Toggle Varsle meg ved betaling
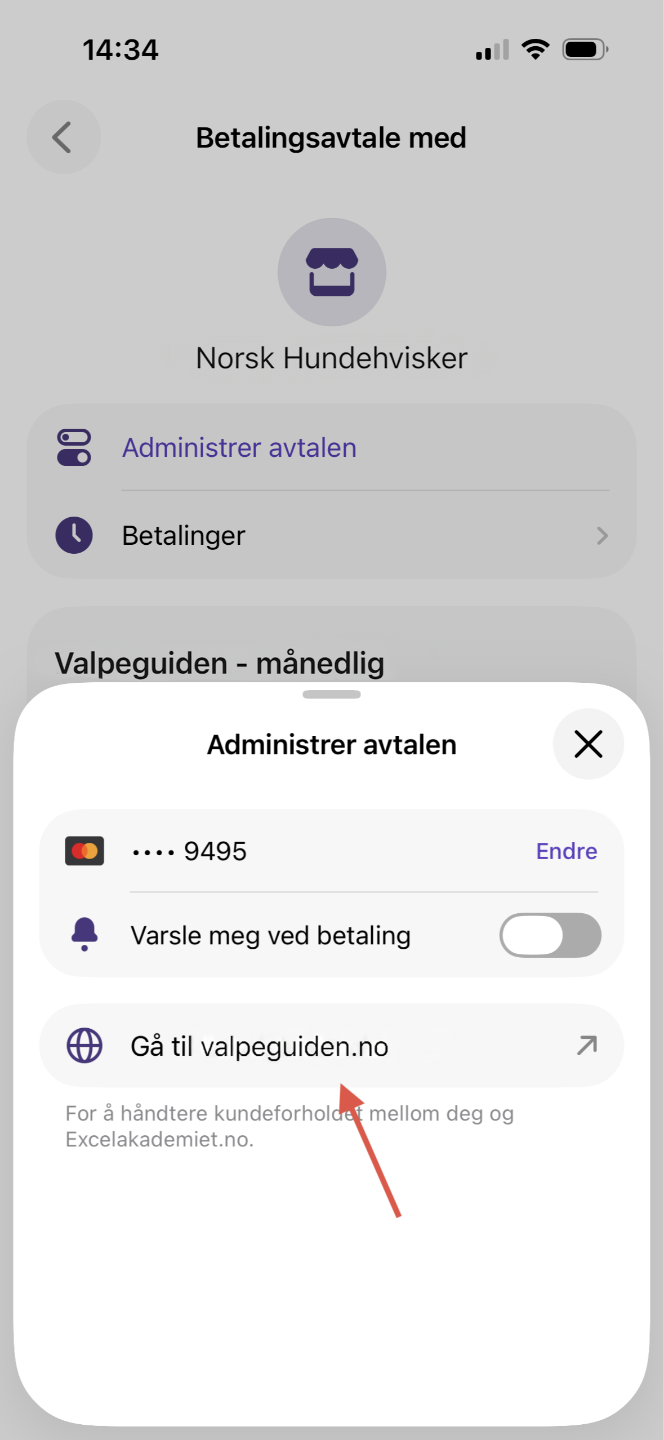Viewport: 664px width, 1440px height. [550, 936]
